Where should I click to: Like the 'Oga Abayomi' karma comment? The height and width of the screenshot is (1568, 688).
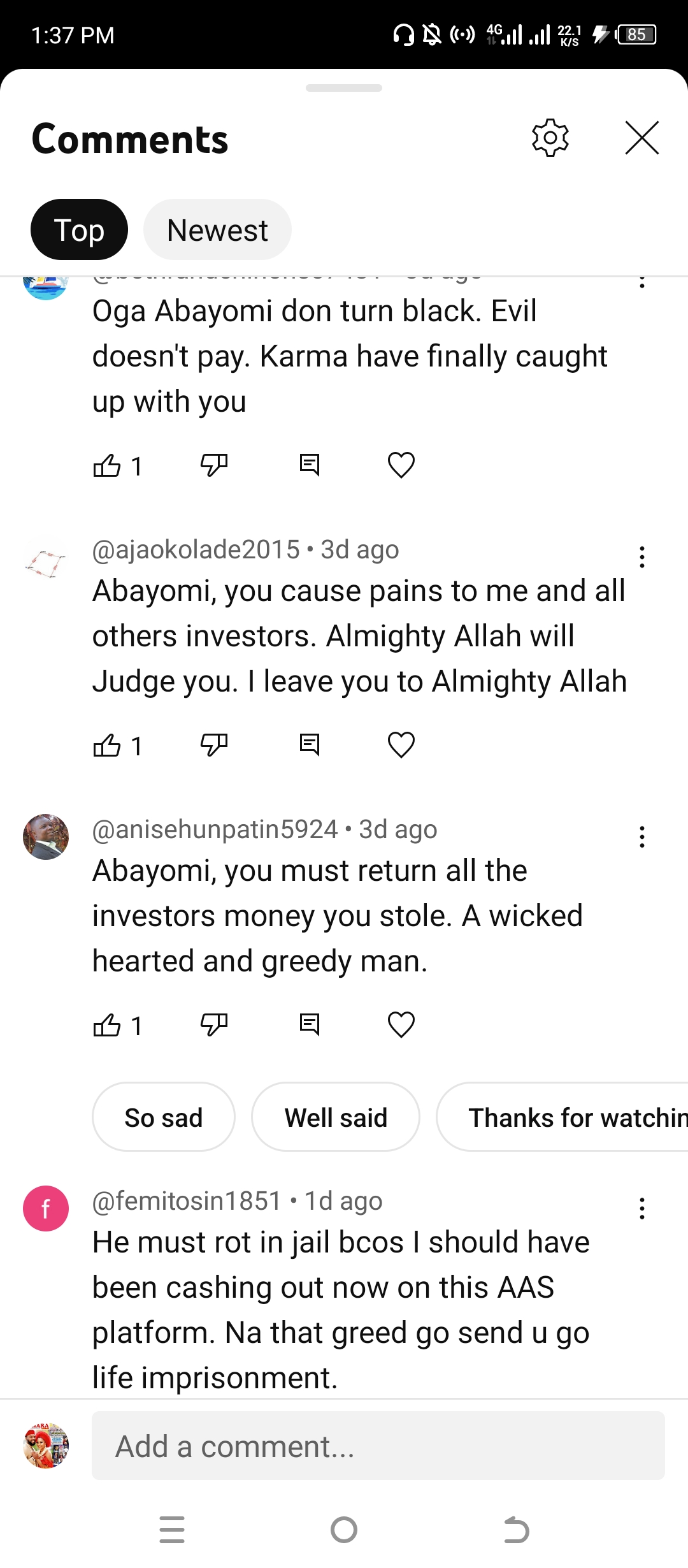pyautogui.click(x=107, y=466)
